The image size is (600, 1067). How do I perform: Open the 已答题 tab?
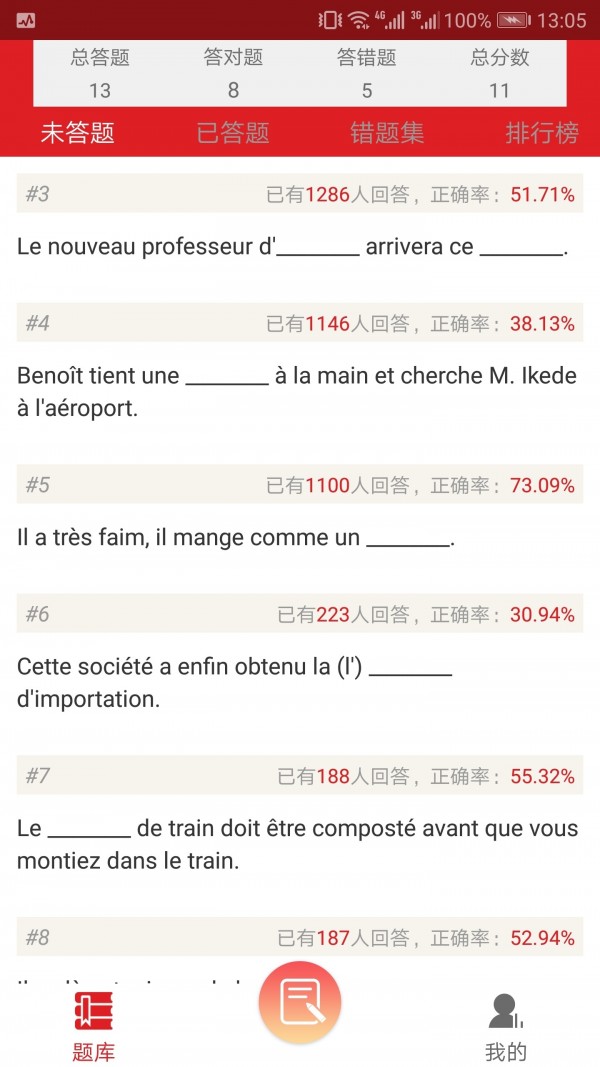tap(233, 133)
